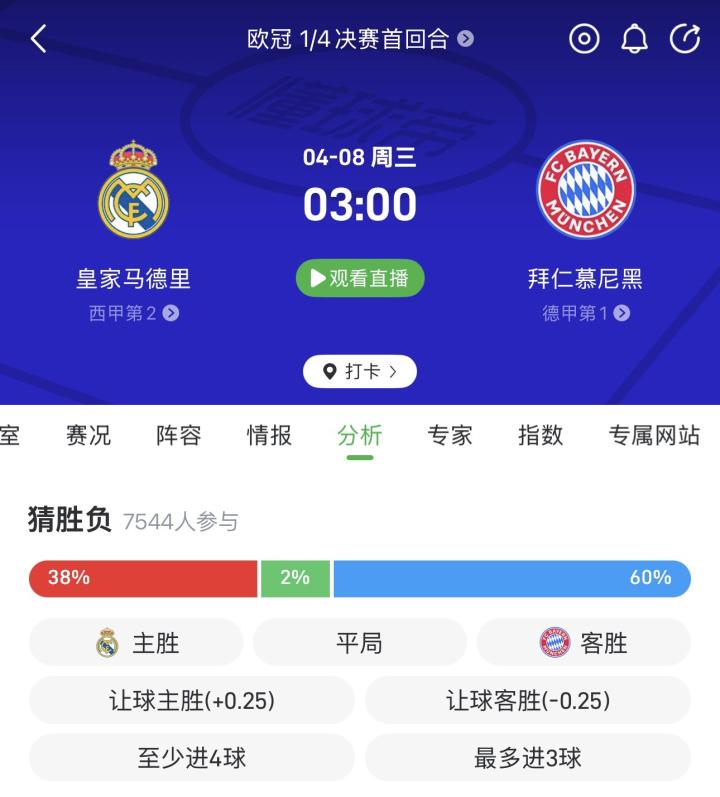Vote 客胜 for Bayern
720x797 pixels.
(x=584, y=642)
